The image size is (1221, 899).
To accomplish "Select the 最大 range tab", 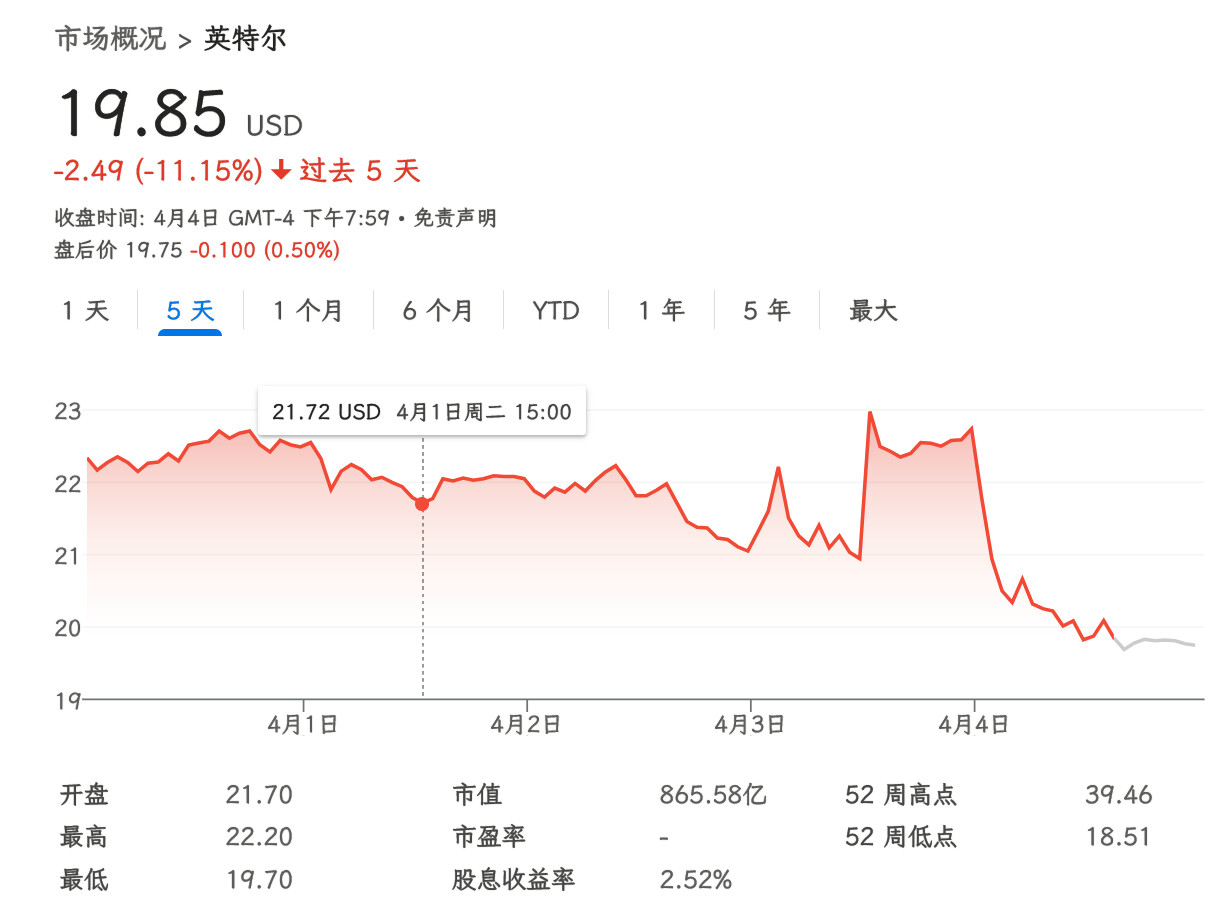I will point(874,311).
